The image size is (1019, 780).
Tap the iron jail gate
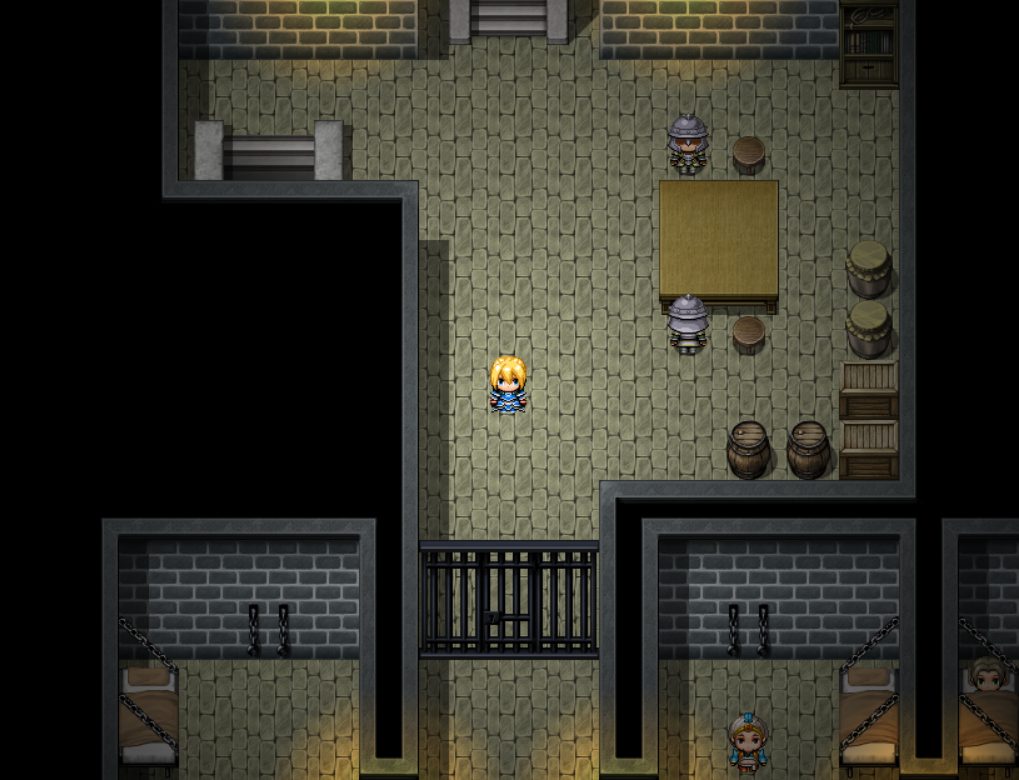[x=508, y=600]
